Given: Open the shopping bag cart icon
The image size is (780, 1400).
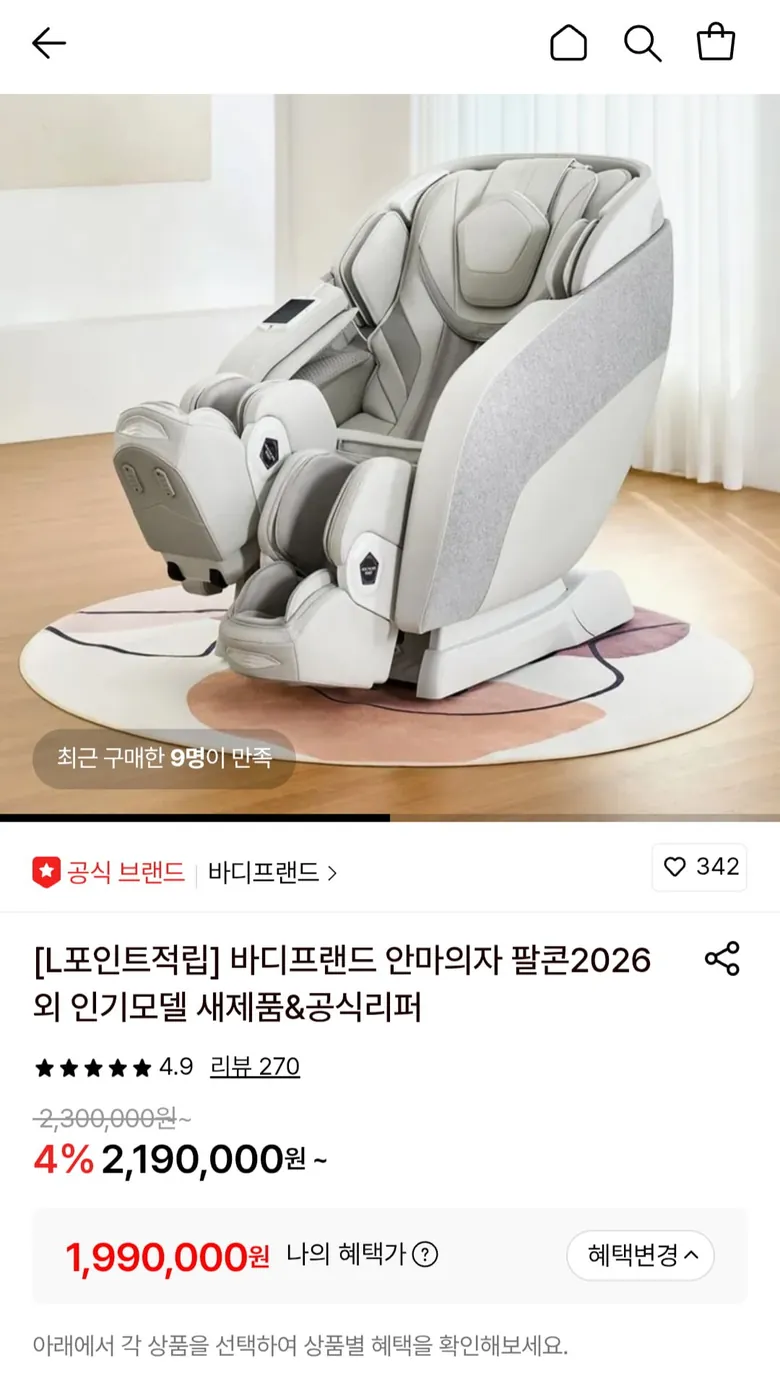Looking at the screenshot, I should 716,43.
